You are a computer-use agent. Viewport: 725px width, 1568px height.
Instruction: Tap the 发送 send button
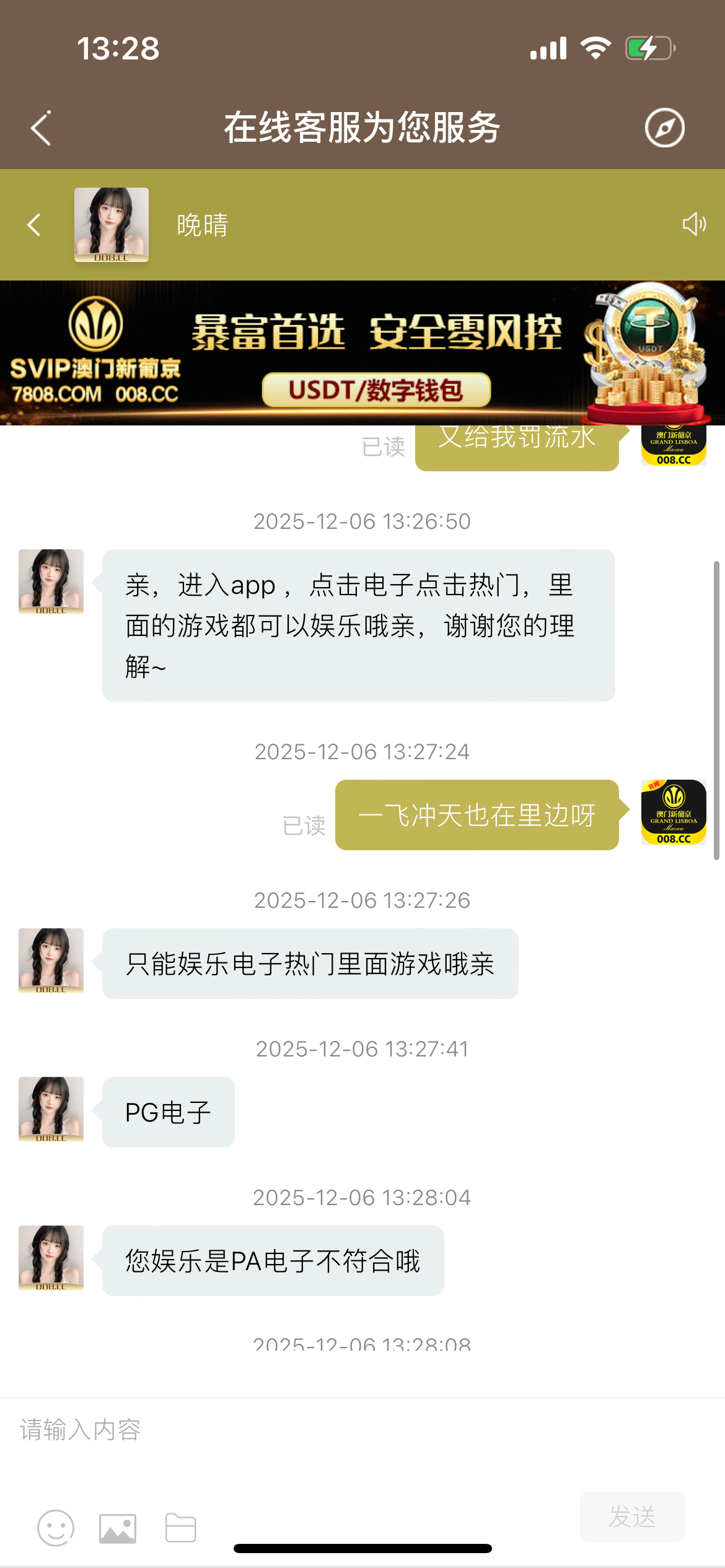(x=632, y=1517)
